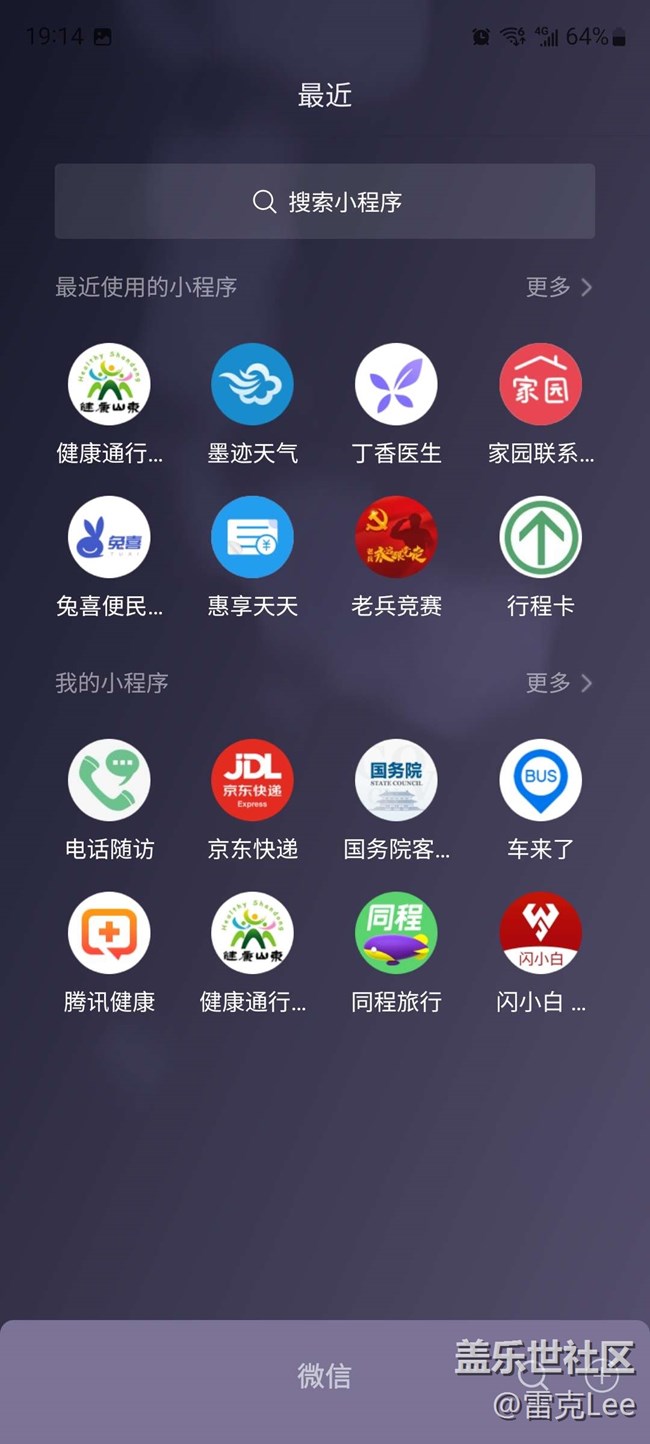Return to 微信 via bottom bar
This screenshot has width=650, height=1444.
(325, 1376)
